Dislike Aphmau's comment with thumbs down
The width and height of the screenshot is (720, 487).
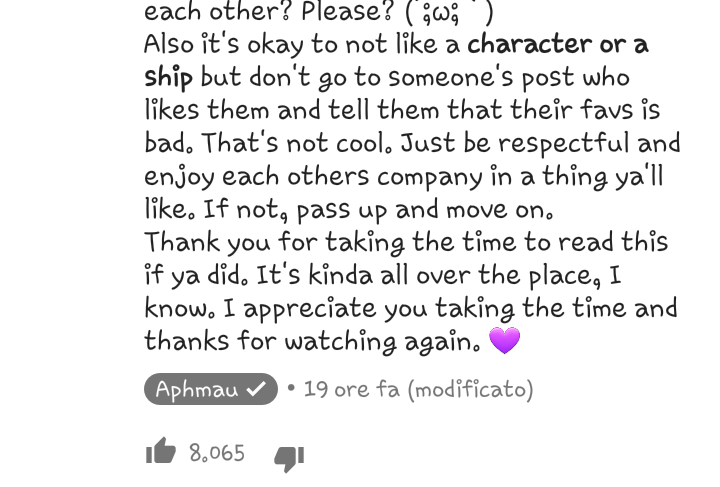(289, 457)
